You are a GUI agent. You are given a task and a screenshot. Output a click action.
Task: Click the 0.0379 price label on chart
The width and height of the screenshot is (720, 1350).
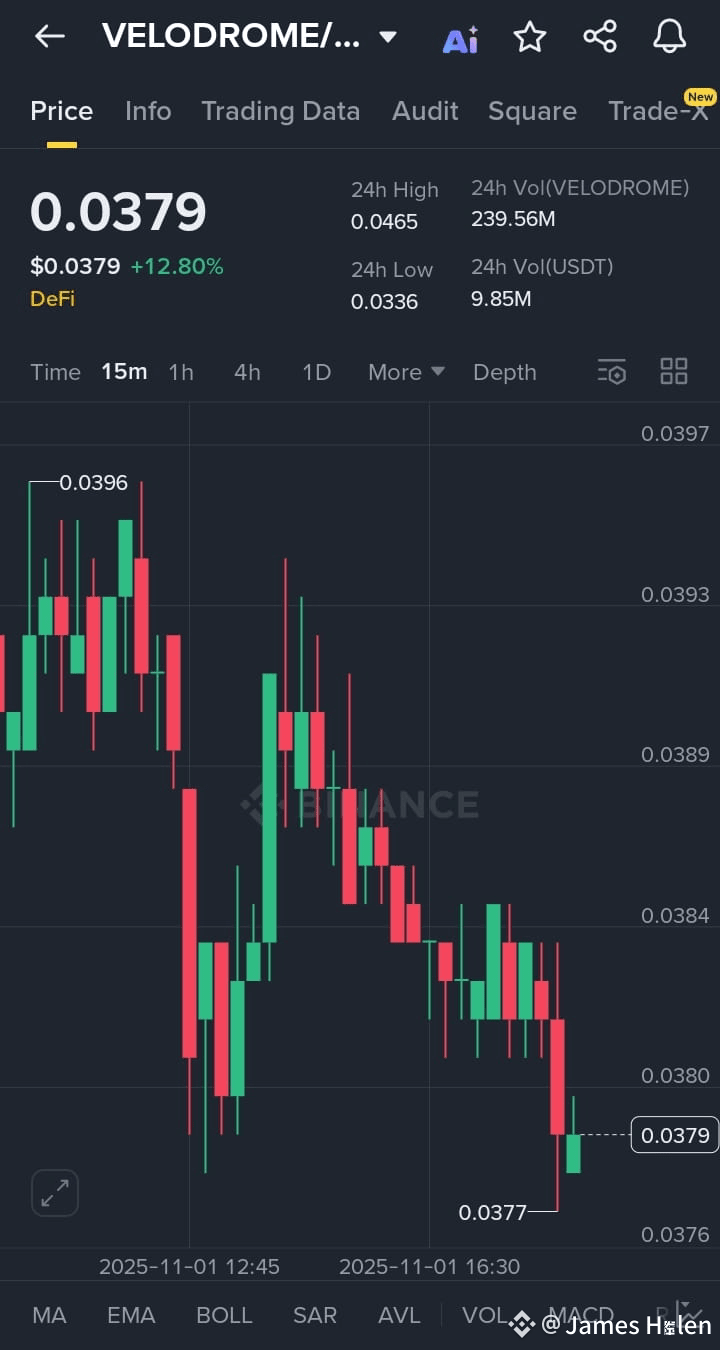click(x=674, y=1135)
